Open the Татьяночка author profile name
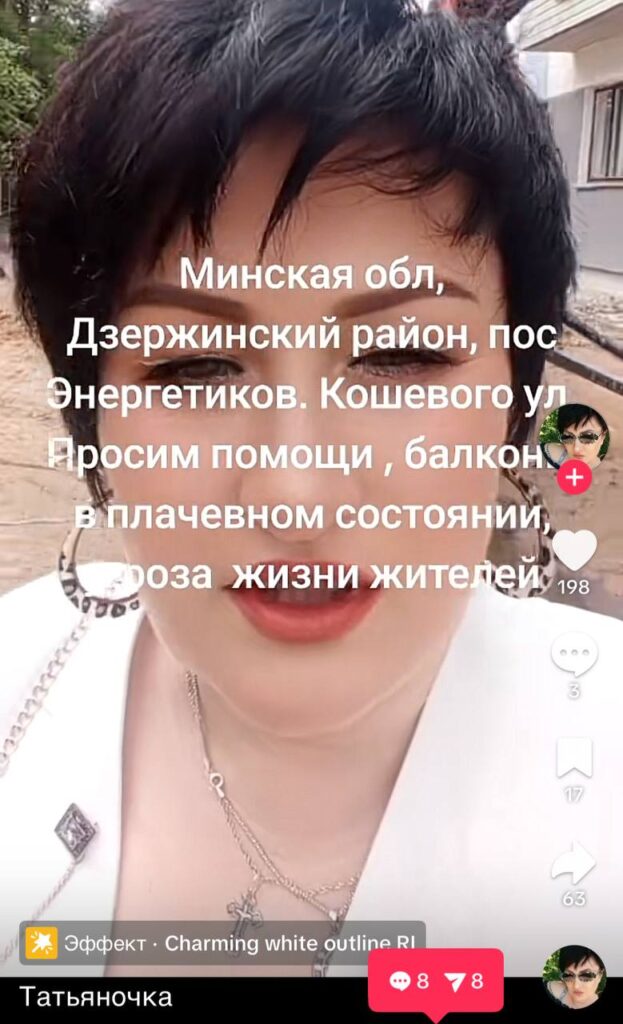Image resolution: width=623 pixels, height=1024 pixels. pos(96,997)
